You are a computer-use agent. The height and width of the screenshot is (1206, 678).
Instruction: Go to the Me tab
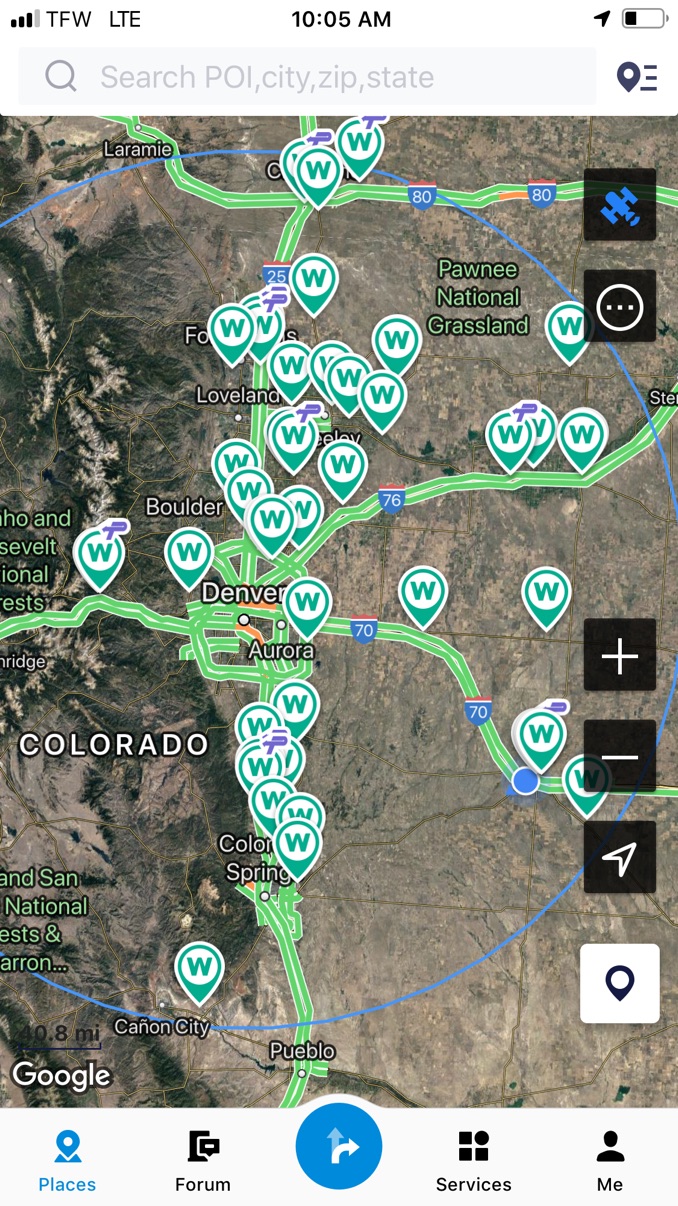click(610, 1160)
